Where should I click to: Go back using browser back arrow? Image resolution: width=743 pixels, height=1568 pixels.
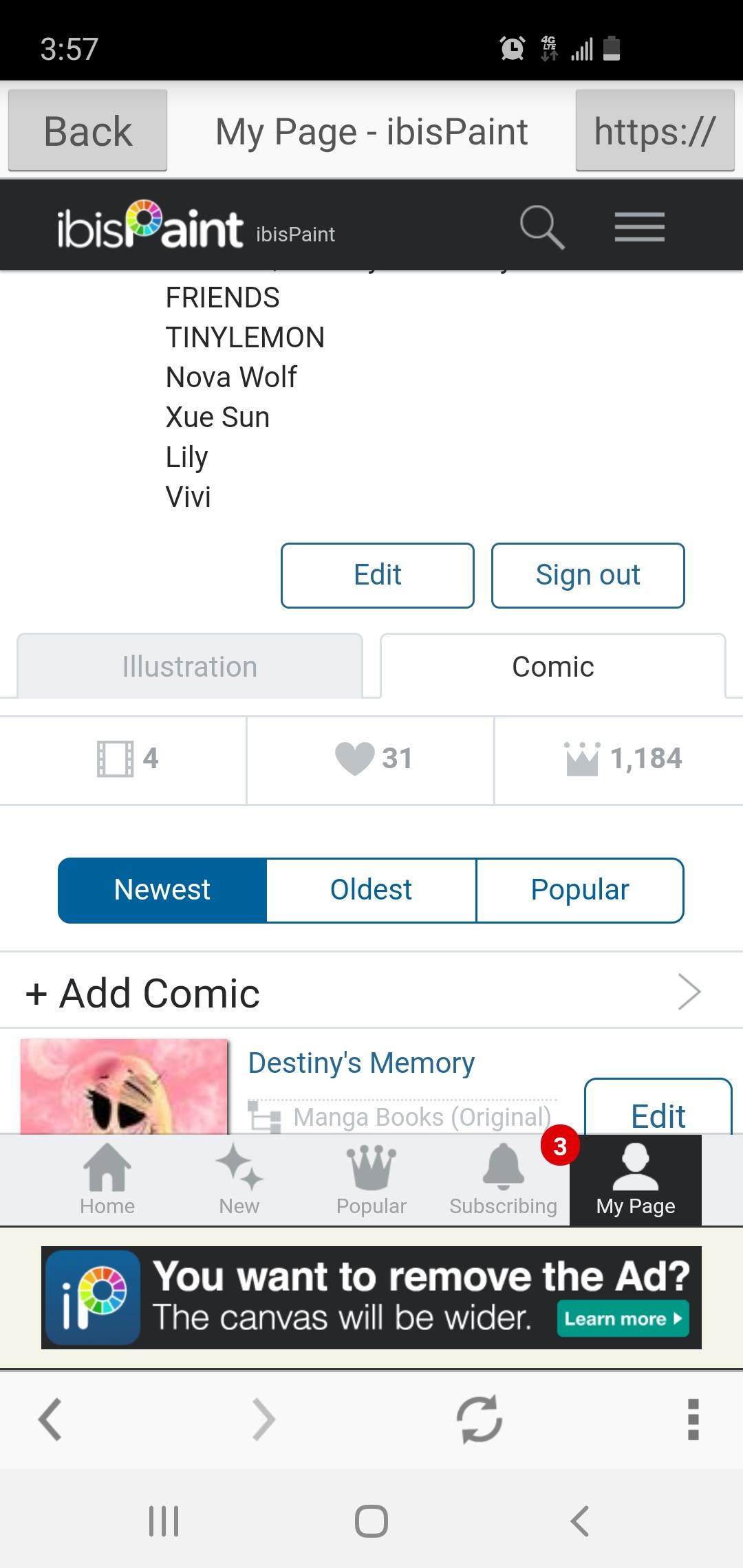click(x=87, y=131)
